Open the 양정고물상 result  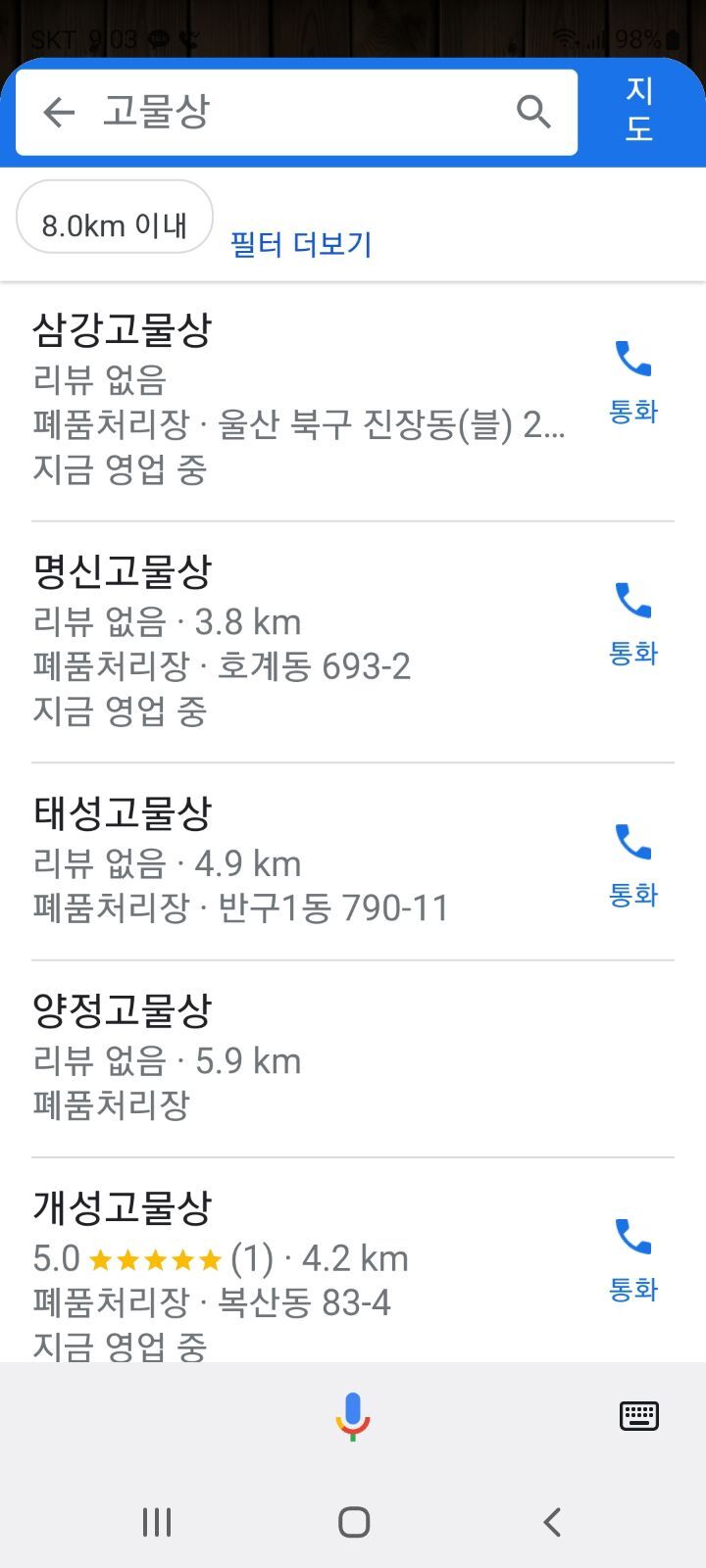pos(294,1058)
